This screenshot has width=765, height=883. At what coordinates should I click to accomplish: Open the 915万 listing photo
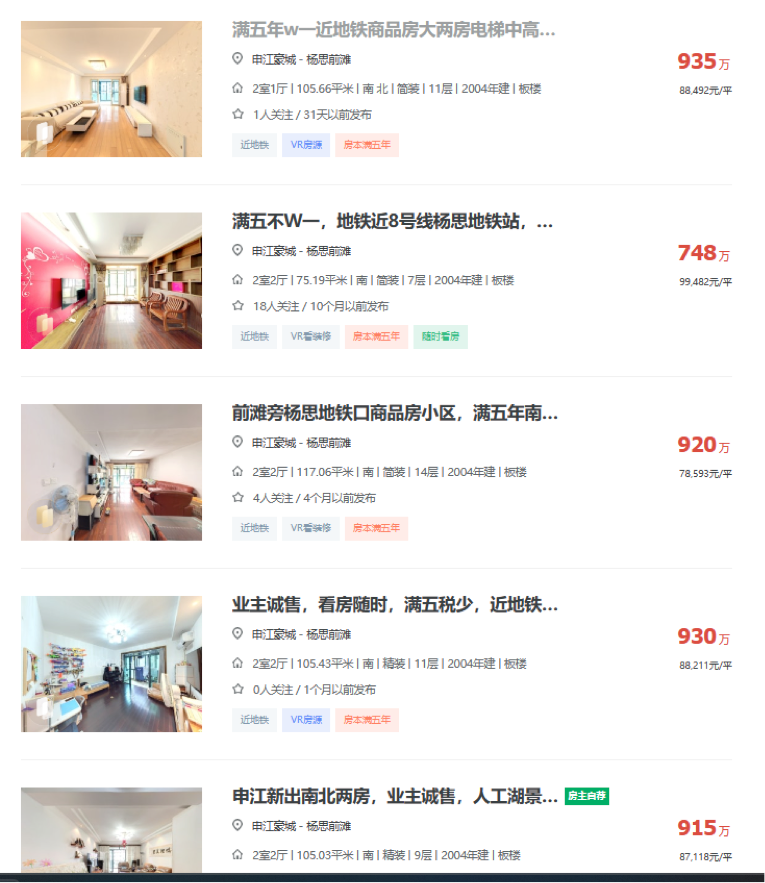tap(111, 830)
